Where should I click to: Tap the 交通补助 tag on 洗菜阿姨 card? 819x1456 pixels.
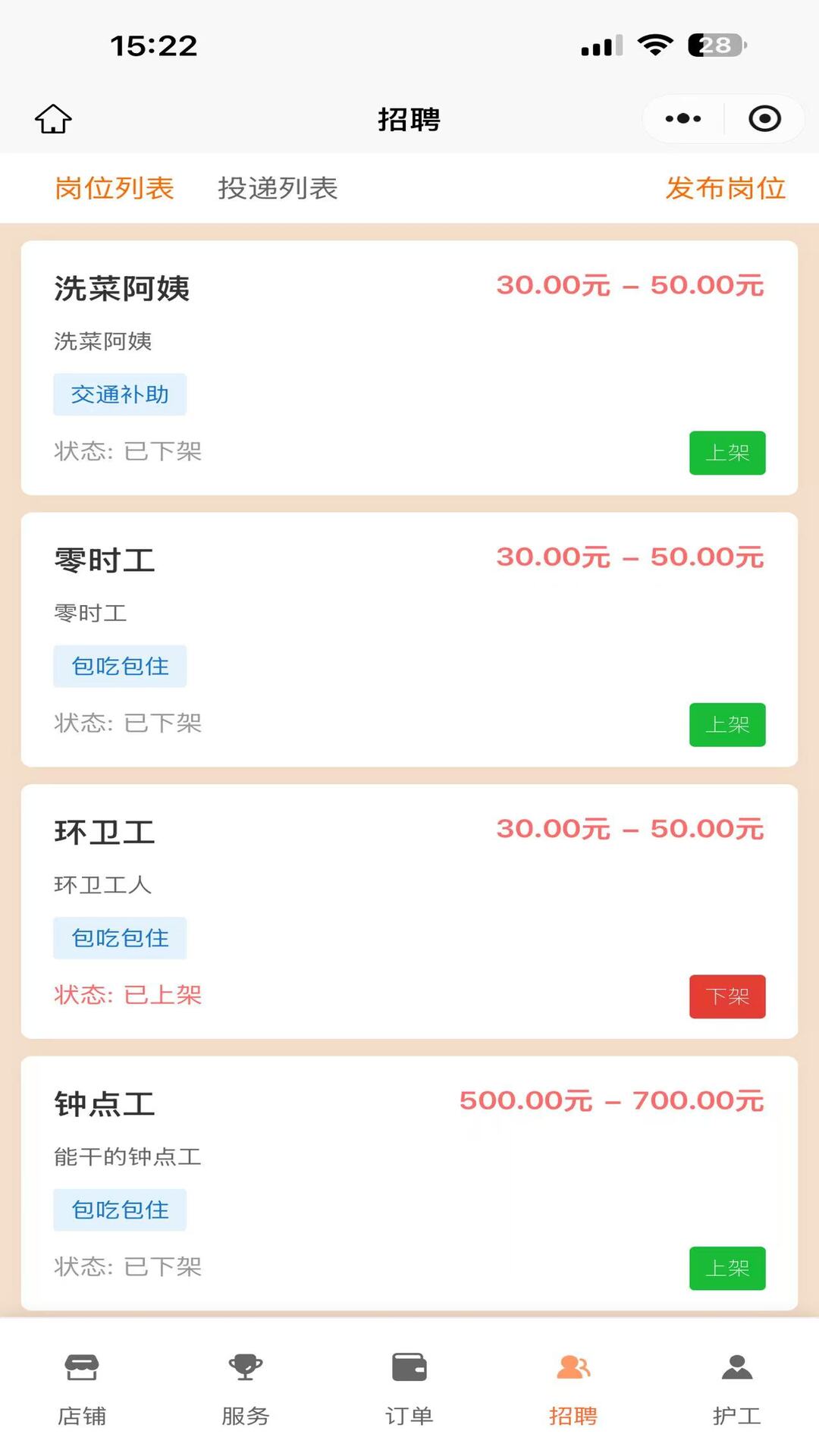click(119, 394)
